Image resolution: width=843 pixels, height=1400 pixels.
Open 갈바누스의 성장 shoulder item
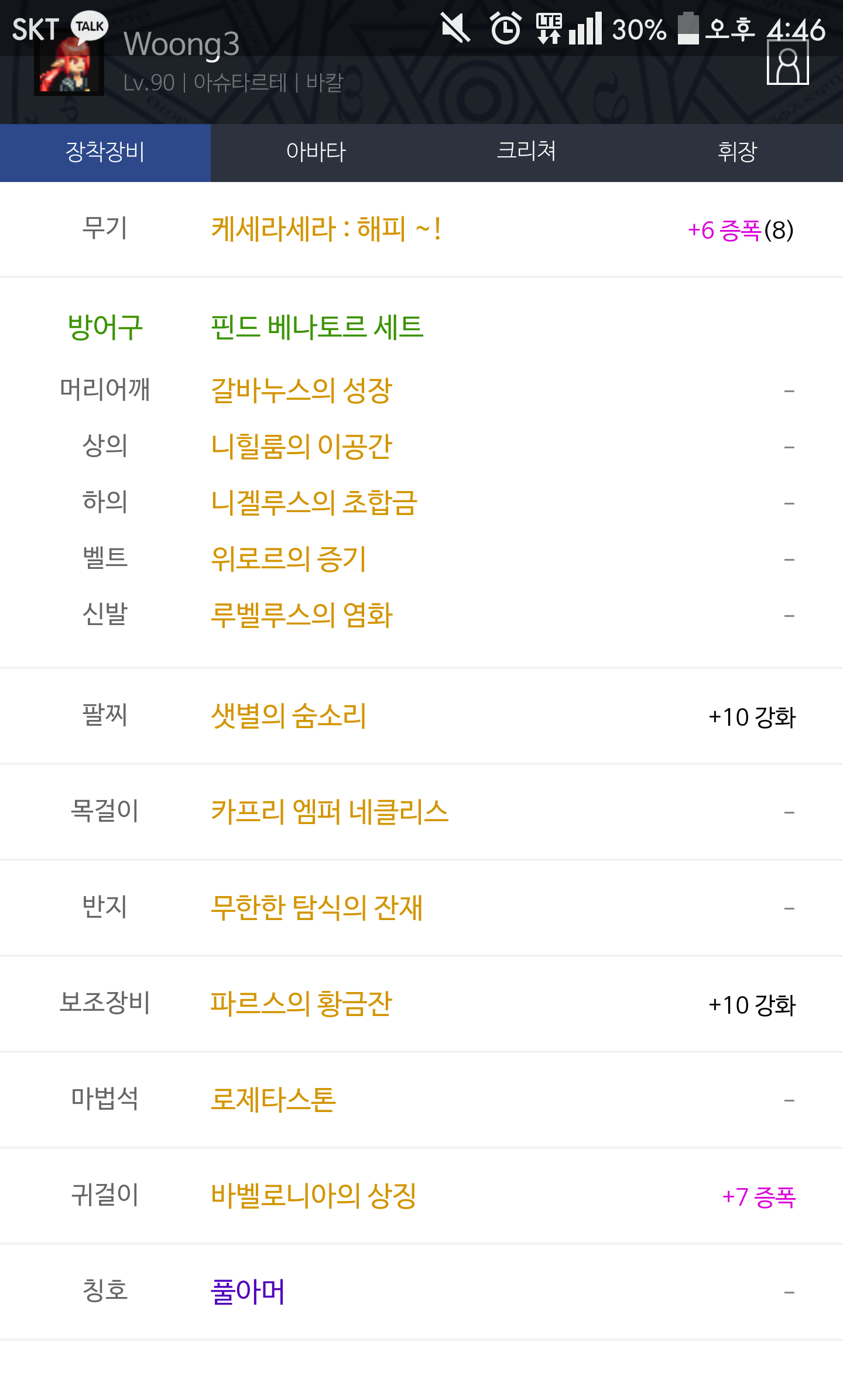[x=301, y=390]
